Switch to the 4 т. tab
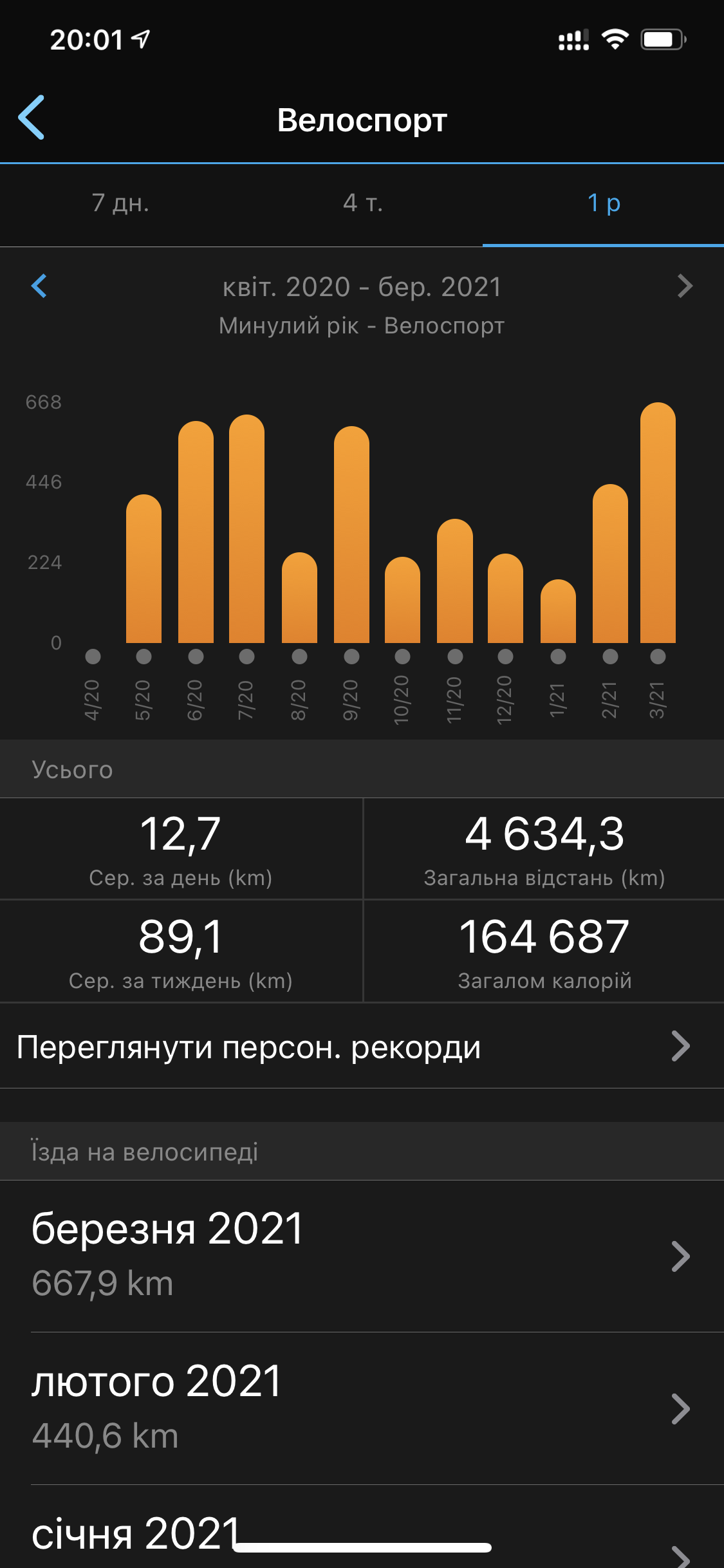This screenshot has height=1568, width=724. coord(362,203)
